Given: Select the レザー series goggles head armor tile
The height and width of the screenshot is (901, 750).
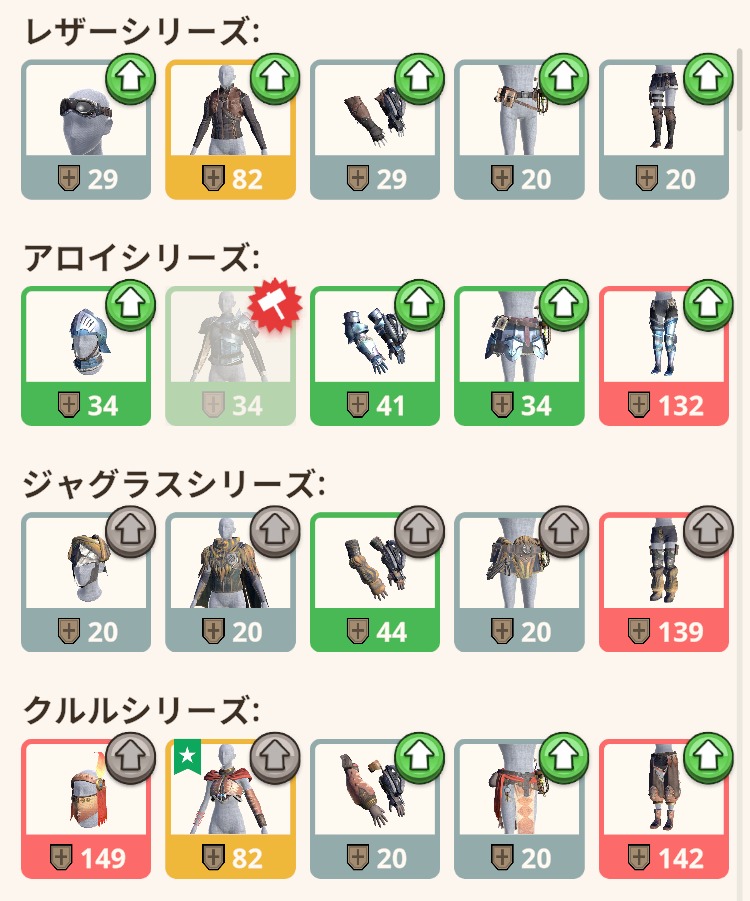Looking at the screenshot, I should pos(86,130).
